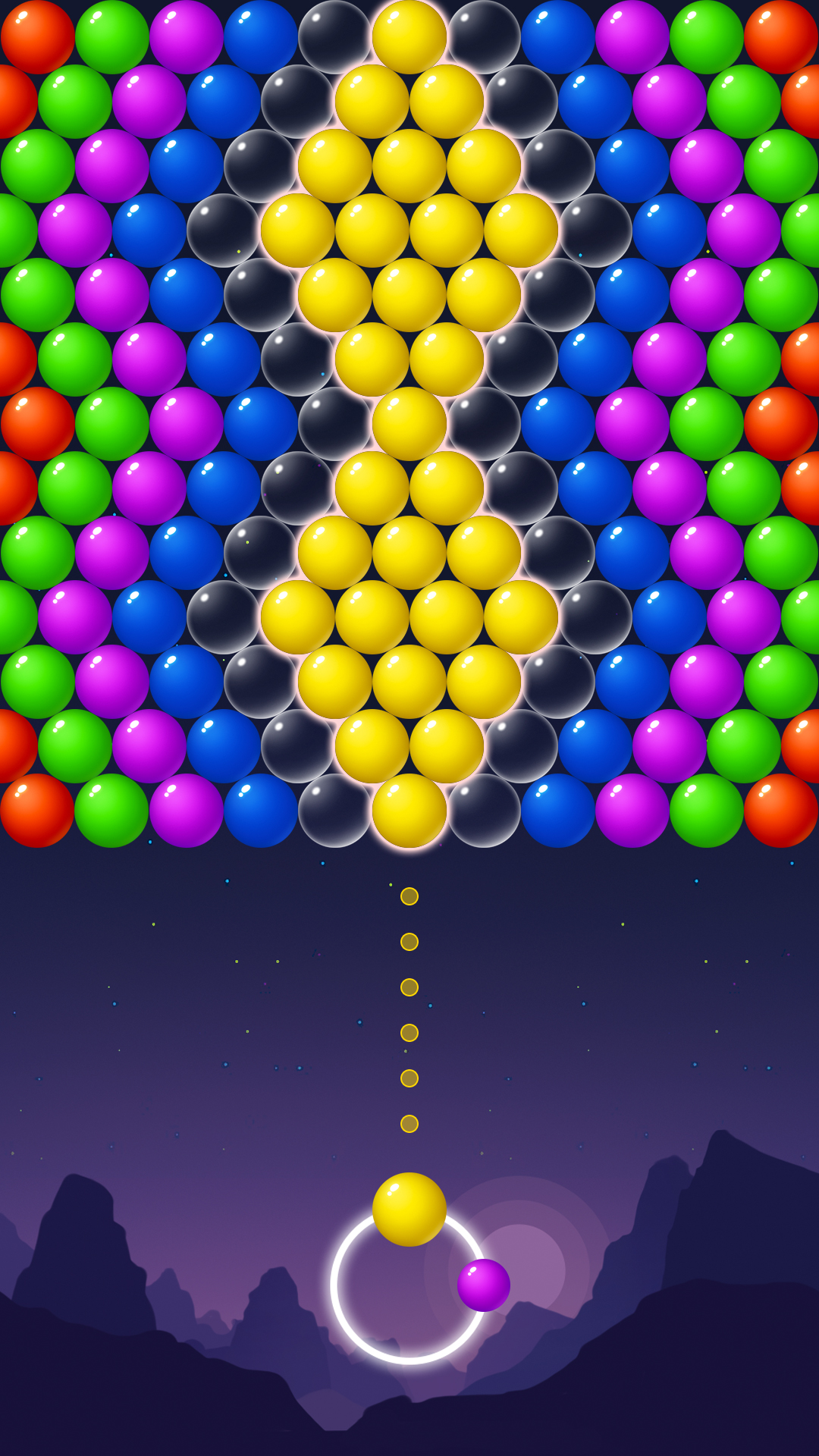The height and width of the screenshot is (1456, 819).
Task: Swap to the purple reserve bubble
Action: [x=484, y=1285]
